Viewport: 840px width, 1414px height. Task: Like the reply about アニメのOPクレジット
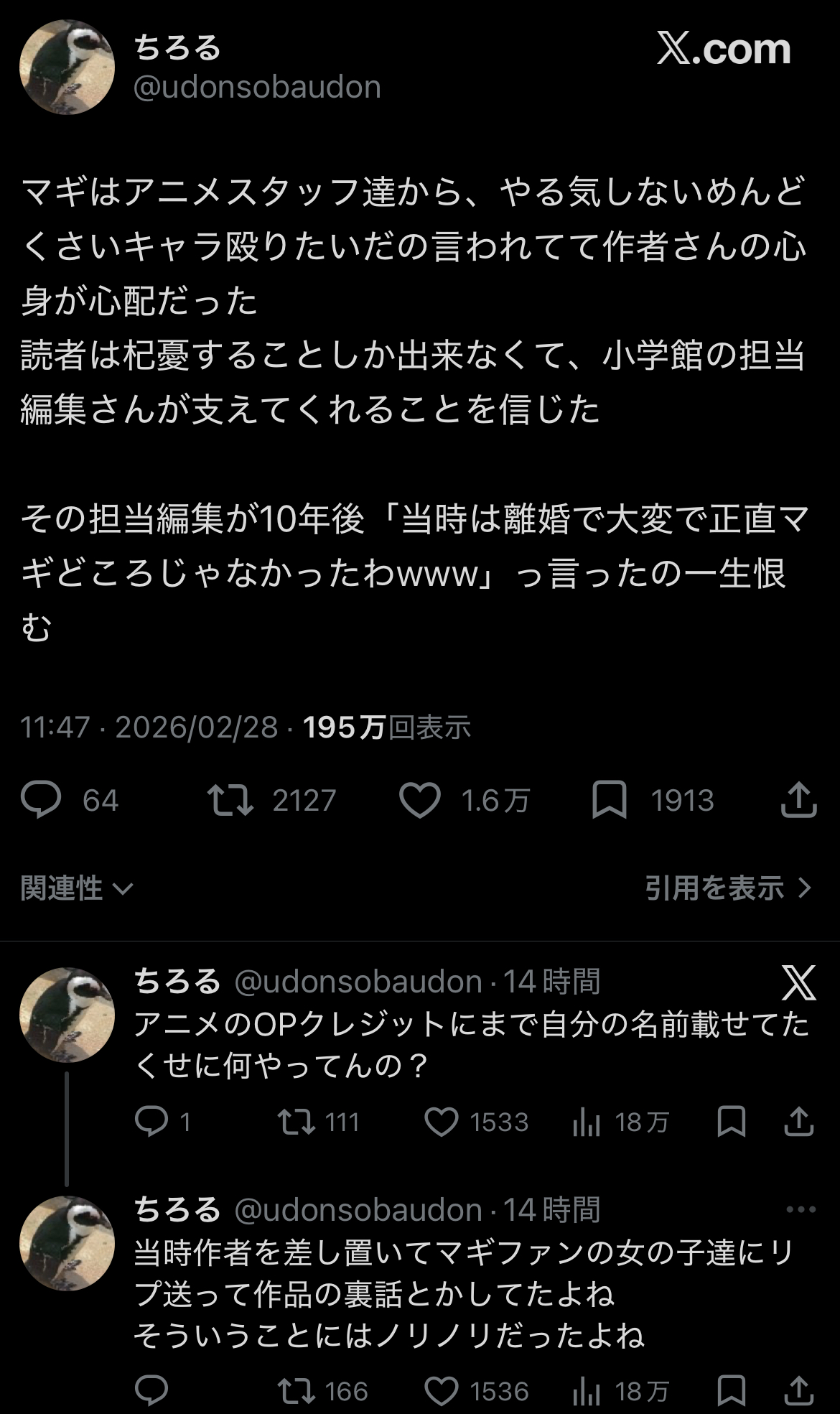442,1122
